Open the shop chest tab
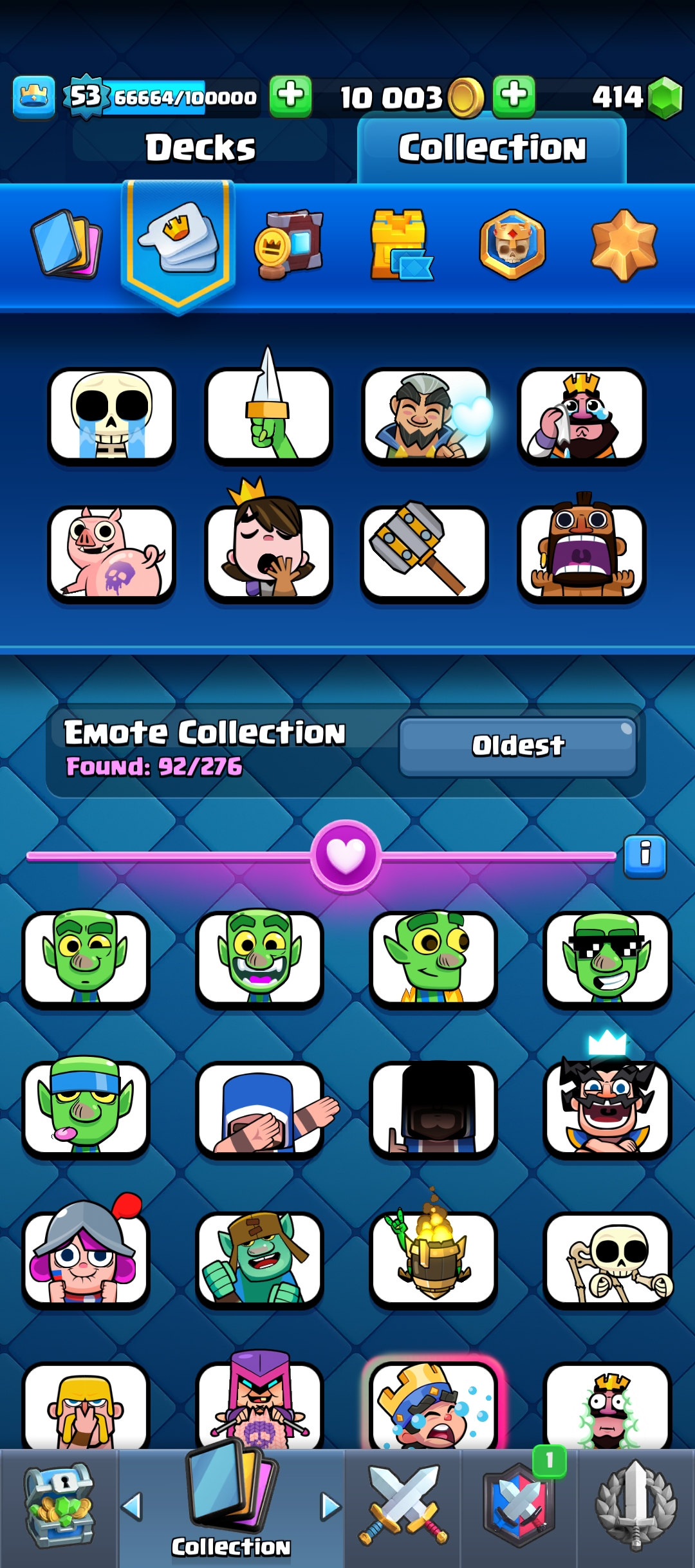 59,1506
